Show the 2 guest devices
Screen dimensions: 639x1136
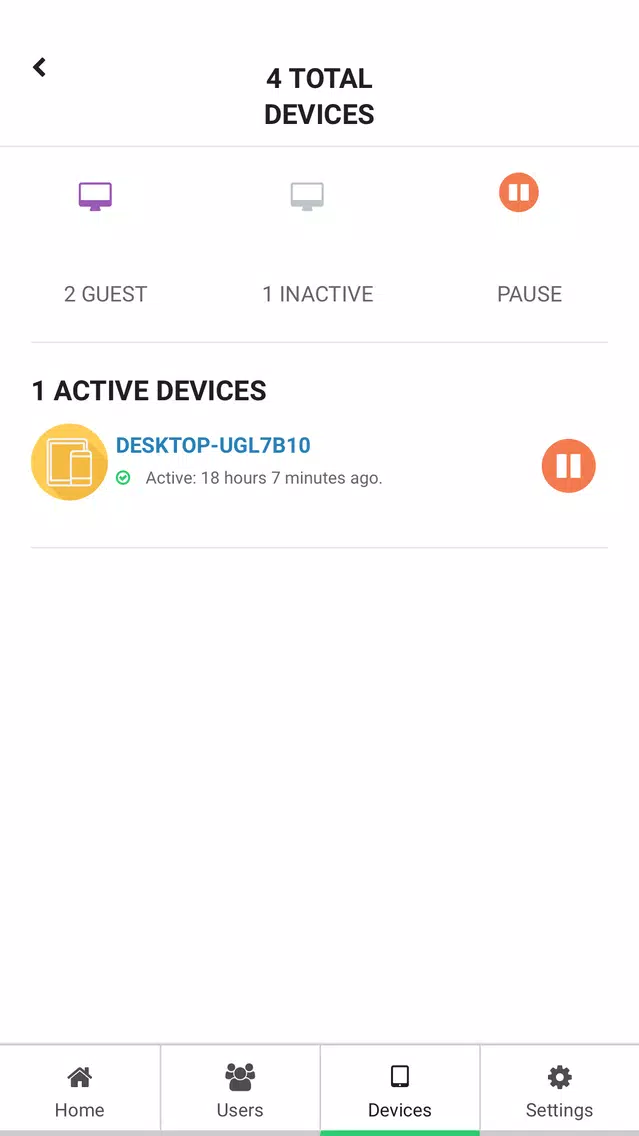[x=104, y=243]
